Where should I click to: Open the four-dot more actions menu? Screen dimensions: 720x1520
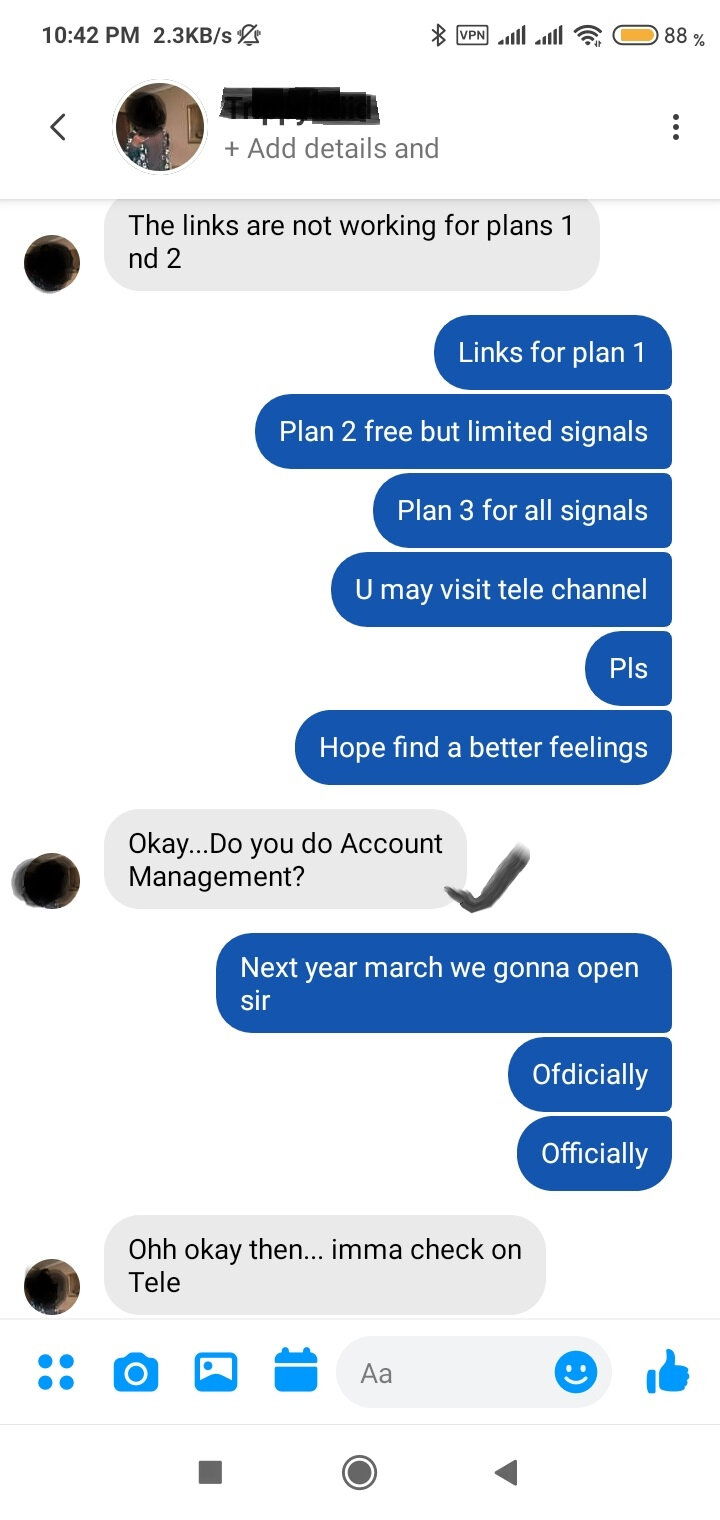click(56, 1372)
